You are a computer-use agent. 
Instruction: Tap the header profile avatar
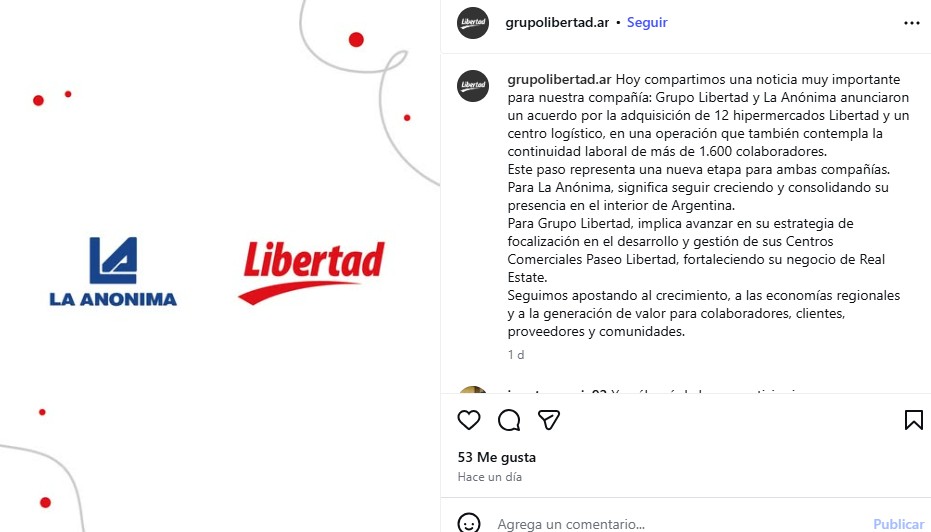click(x=473, y=22)
